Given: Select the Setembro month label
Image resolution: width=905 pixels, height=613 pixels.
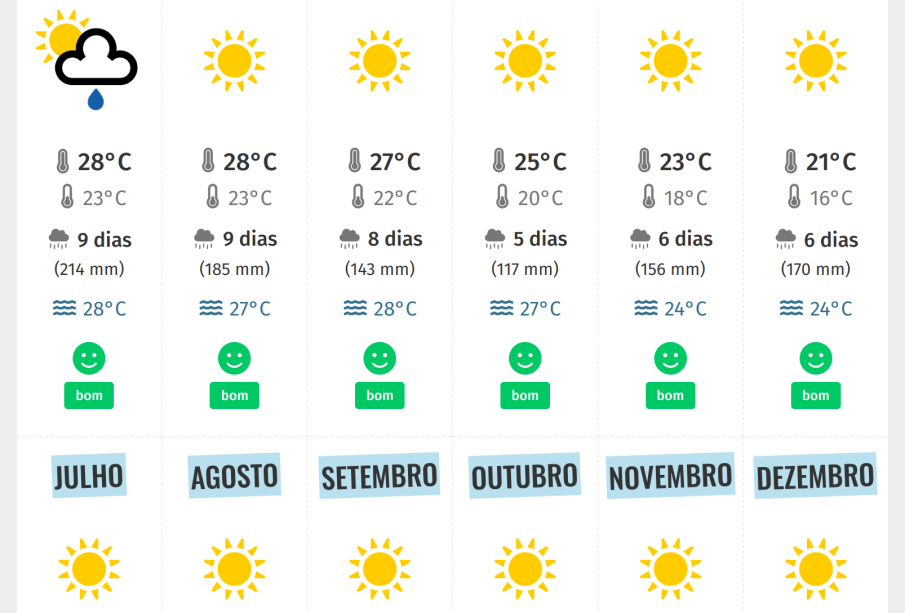Looking at the screenshot, I should pos(379,476).
